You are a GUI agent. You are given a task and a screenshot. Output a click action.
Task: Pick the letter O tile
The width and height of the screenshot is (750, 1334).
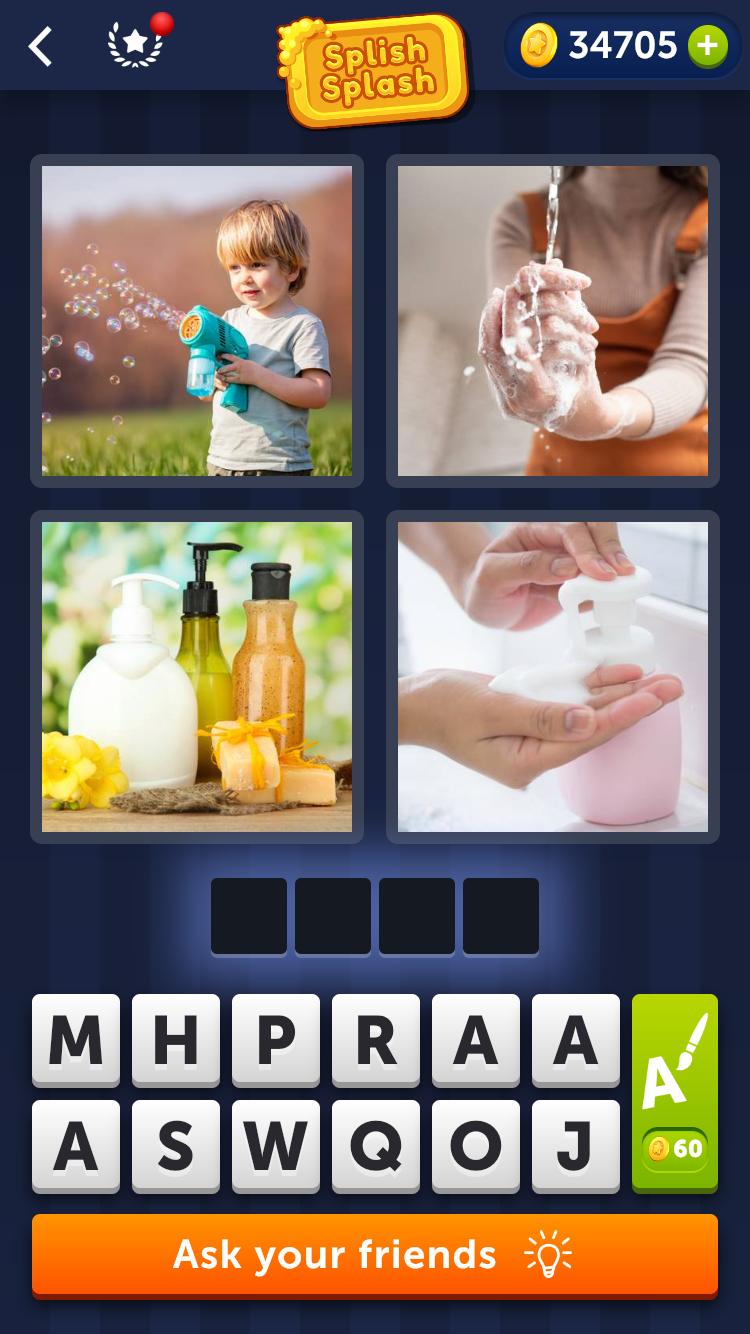point(476,1146)
